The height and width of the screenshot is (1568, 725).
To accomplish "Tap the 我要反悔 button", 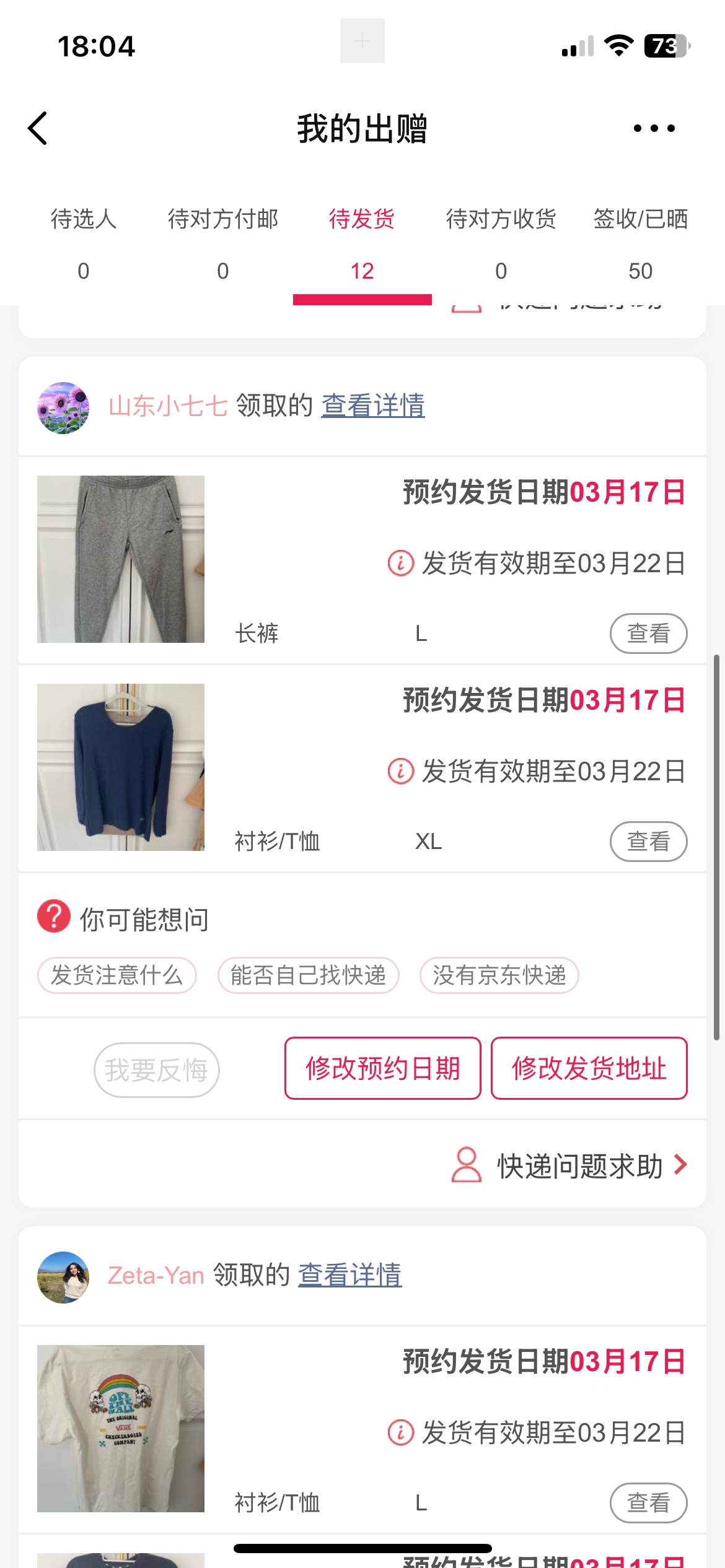I will click(x=156, y=1069).
